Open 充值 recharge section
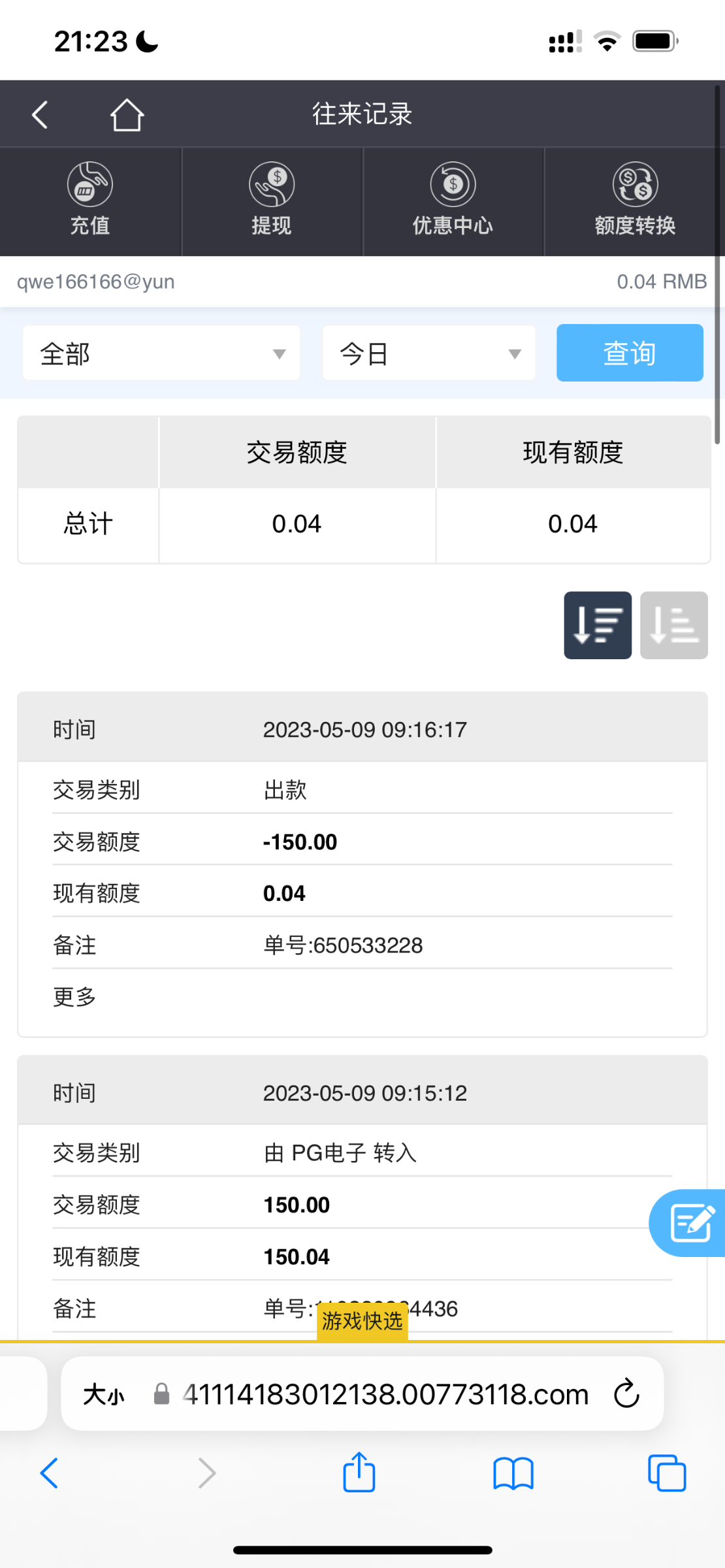 90,201
